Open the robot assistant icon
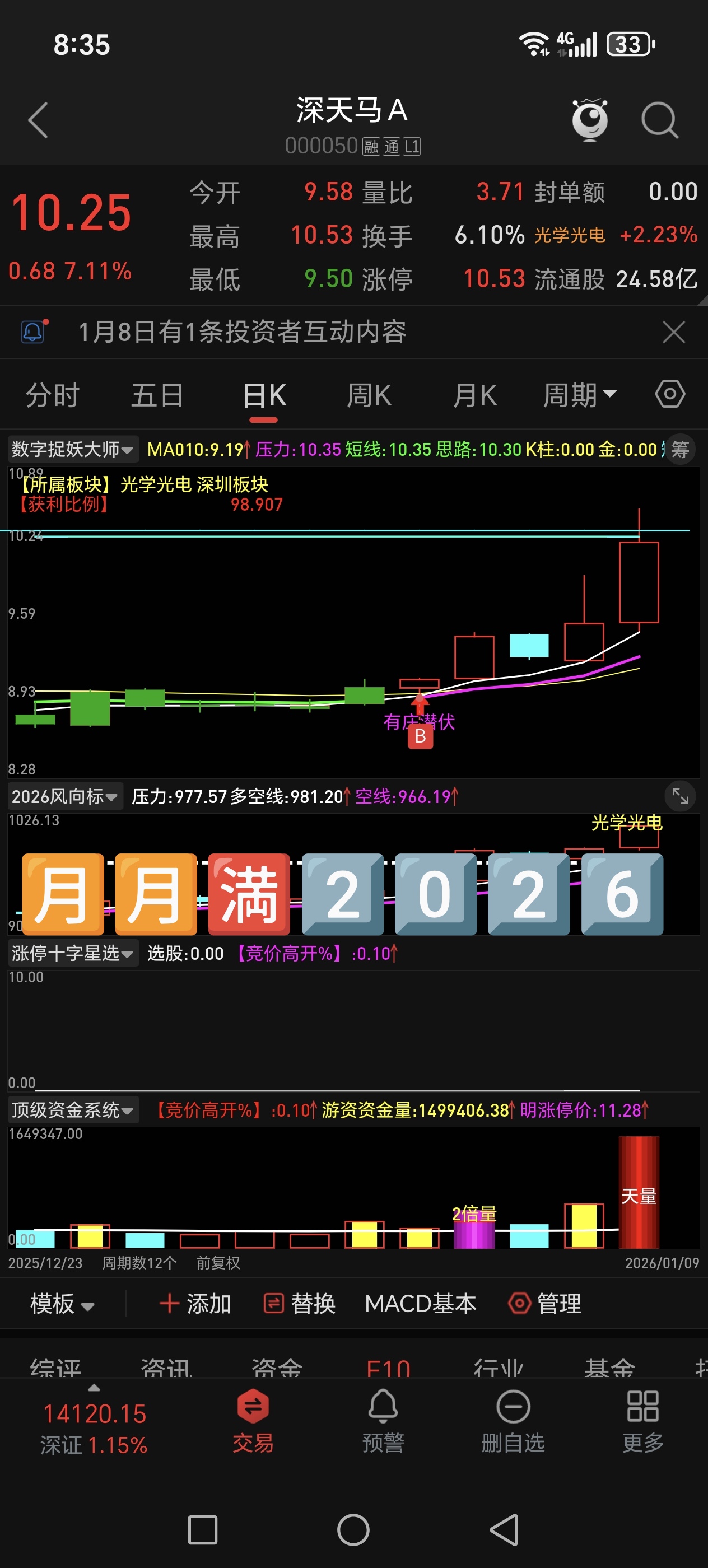Viewport: 708px width, 1568px height. 590,119
